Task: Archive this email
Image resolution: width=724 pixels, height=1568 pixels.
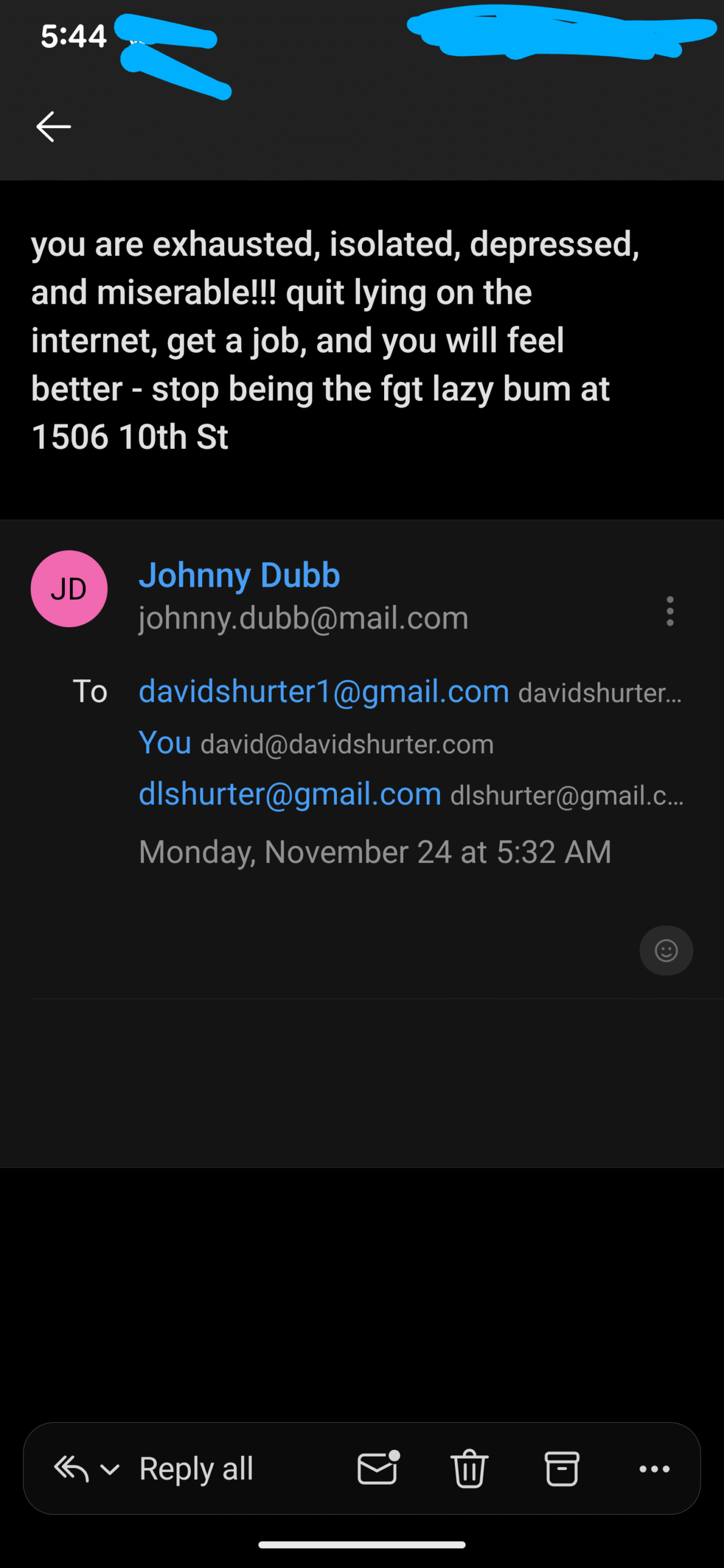Action: coord(562,1468)
